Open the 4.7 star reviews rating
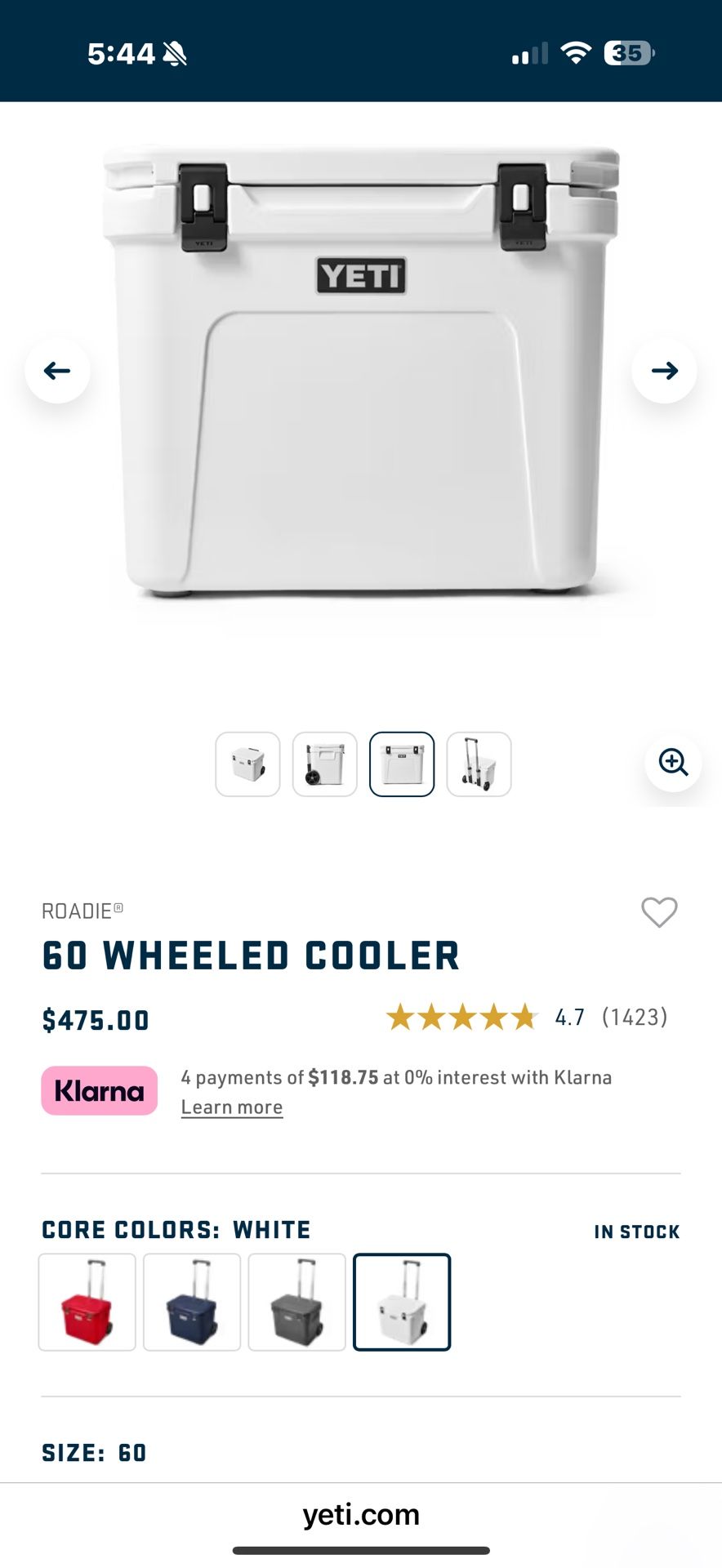722x1568 pixels. tap(527, 1018)
